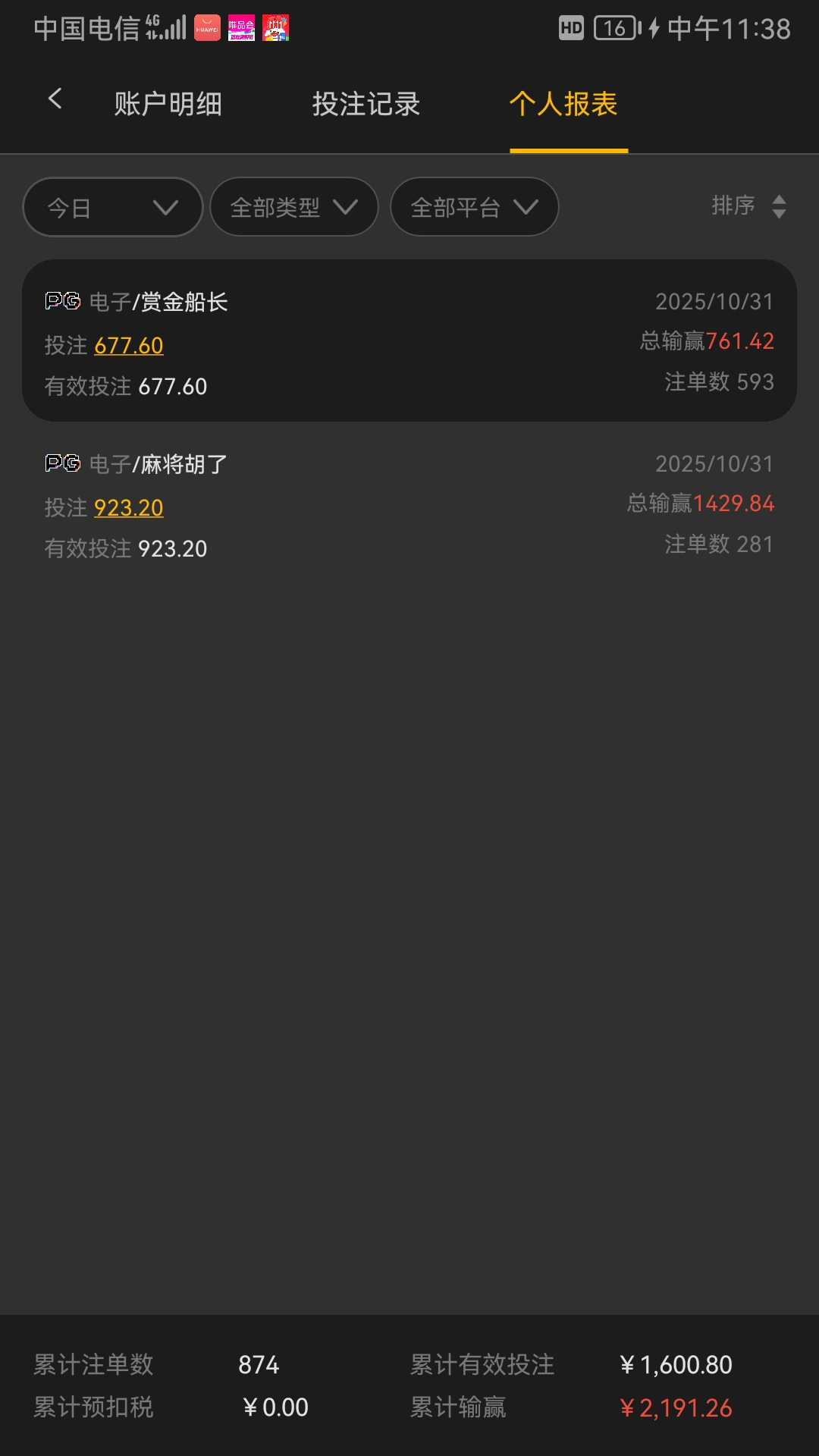Switch to the 账户明细 tab
The width and height of the screenshot is (819, 1456).
point(168,105)
